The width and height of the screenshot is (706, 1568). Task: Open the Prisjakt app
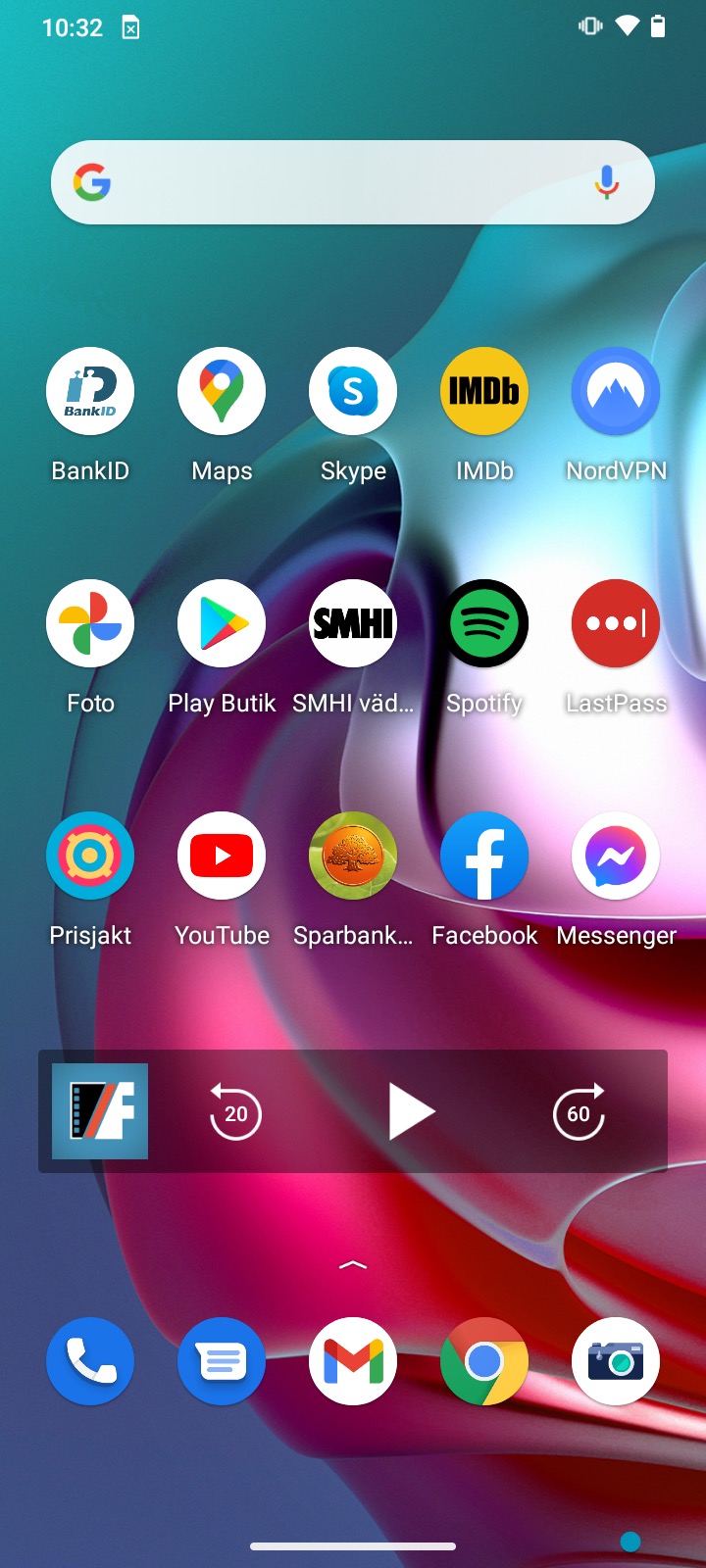90,857
